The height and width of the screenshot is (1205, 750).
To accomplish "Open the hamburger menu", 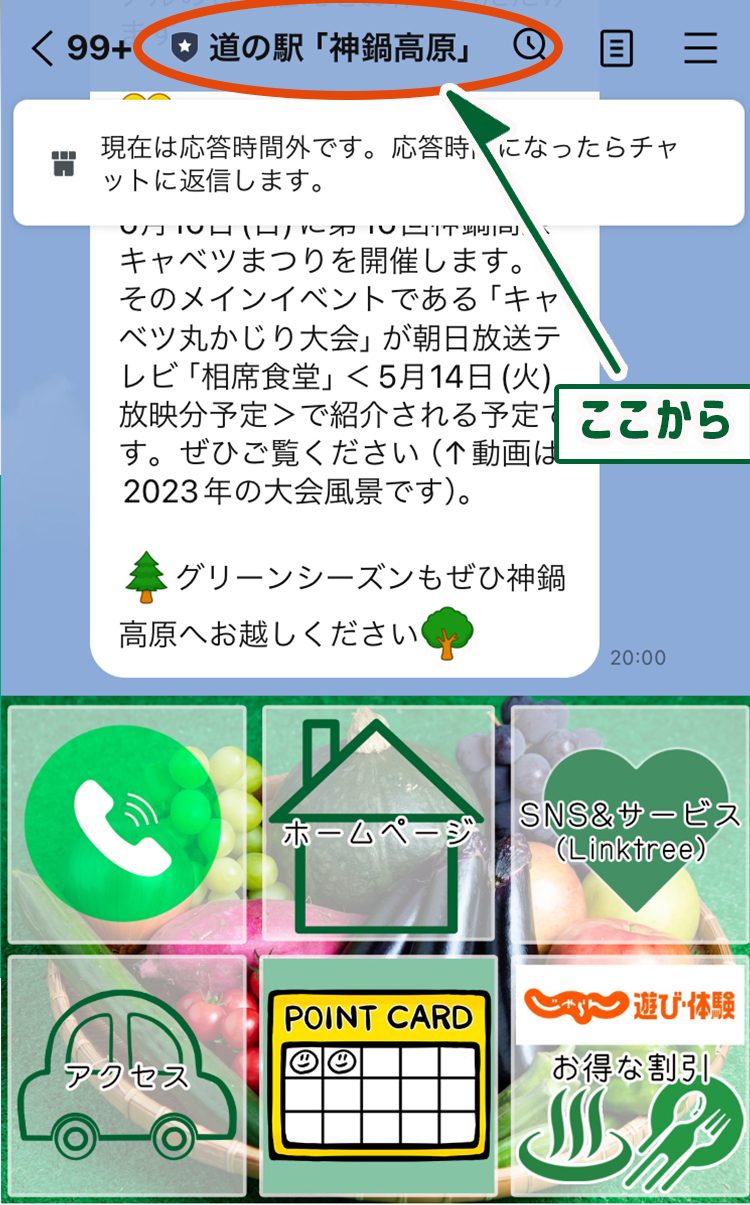I will (701, 48).
